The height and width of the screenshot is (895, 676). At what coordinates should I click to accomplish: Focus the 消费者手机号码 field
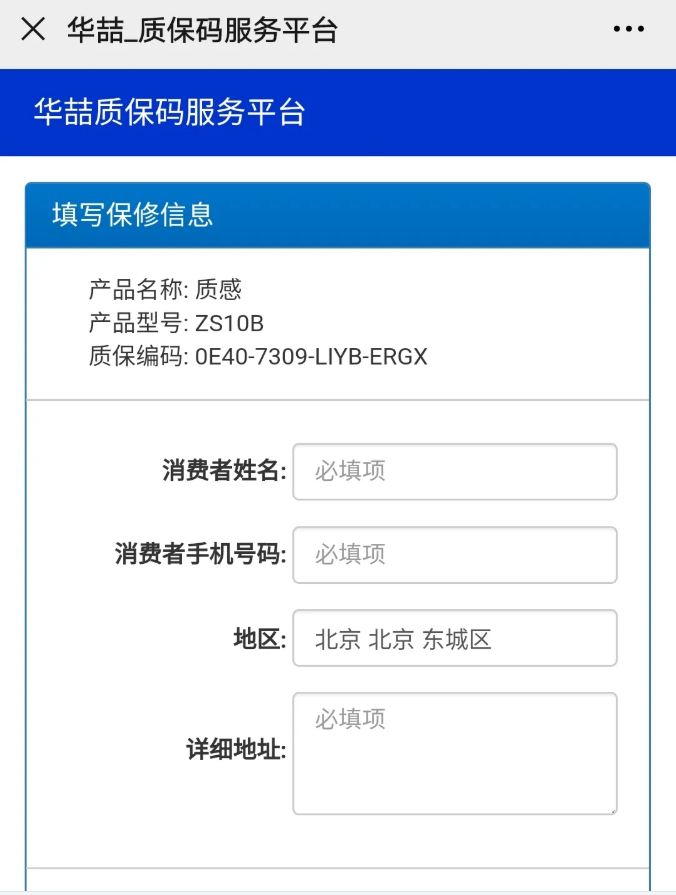point(454,555)
